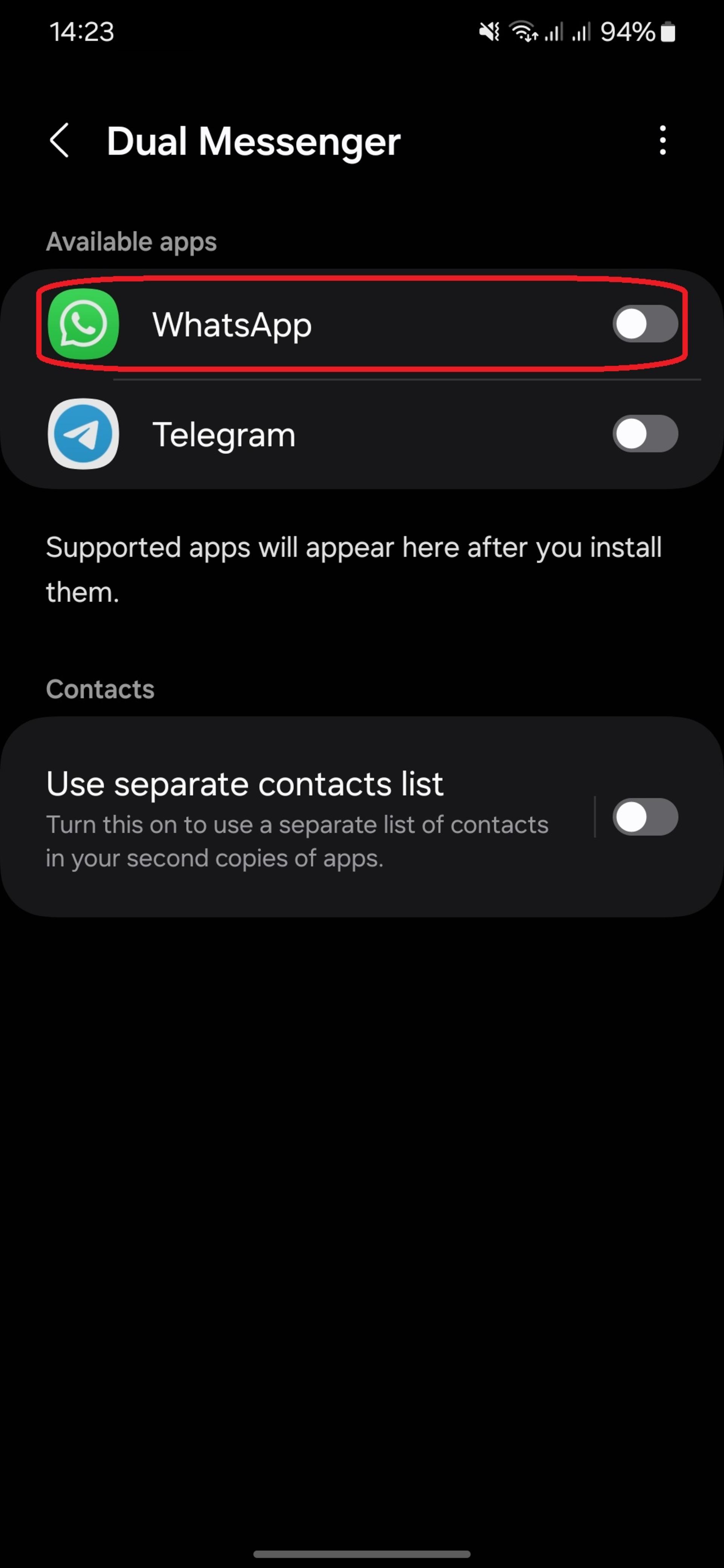Open Use separate contacts list settings
724x1568 pixels.
297,817
